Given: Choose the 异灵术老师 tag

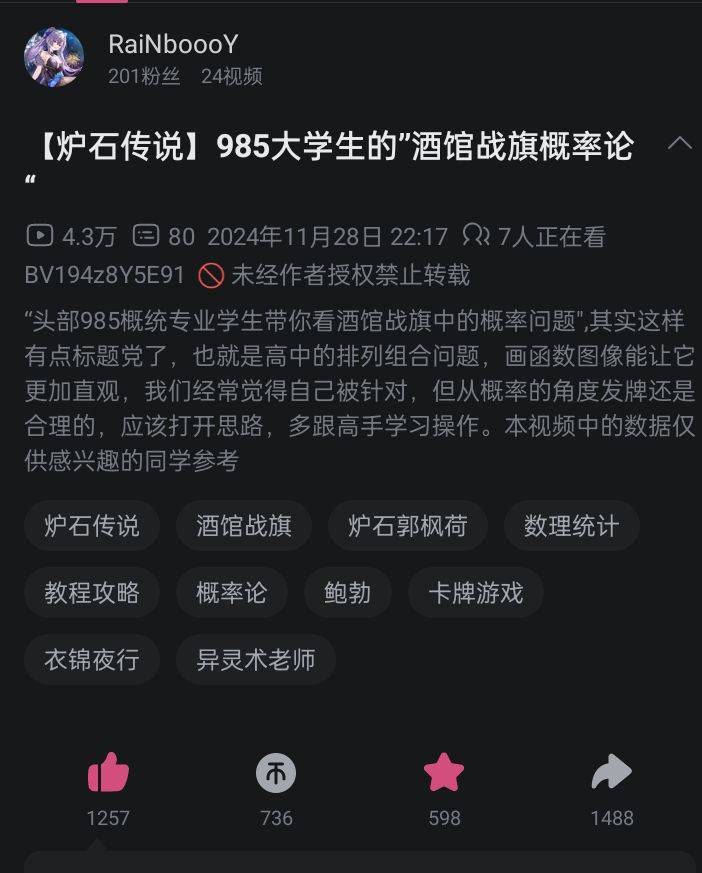Looking at the screenshot, I should click(256, 660).
